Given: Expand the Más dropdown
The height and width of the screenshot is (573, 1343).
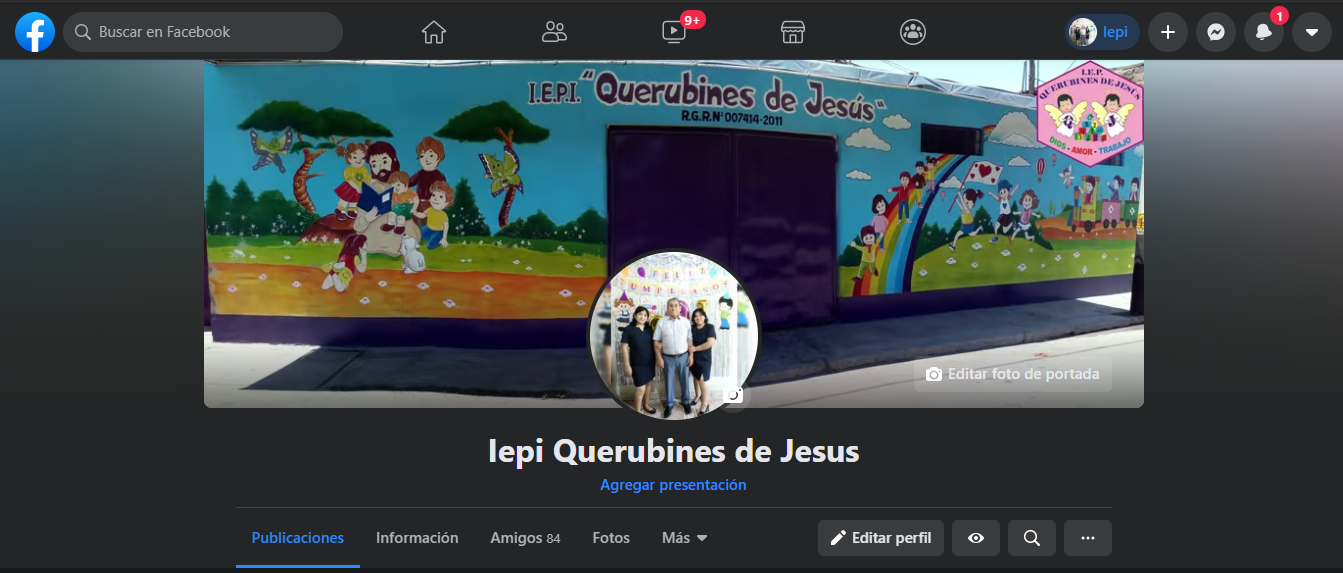Looking at the screenshot, I should click(x=684, y=538).
